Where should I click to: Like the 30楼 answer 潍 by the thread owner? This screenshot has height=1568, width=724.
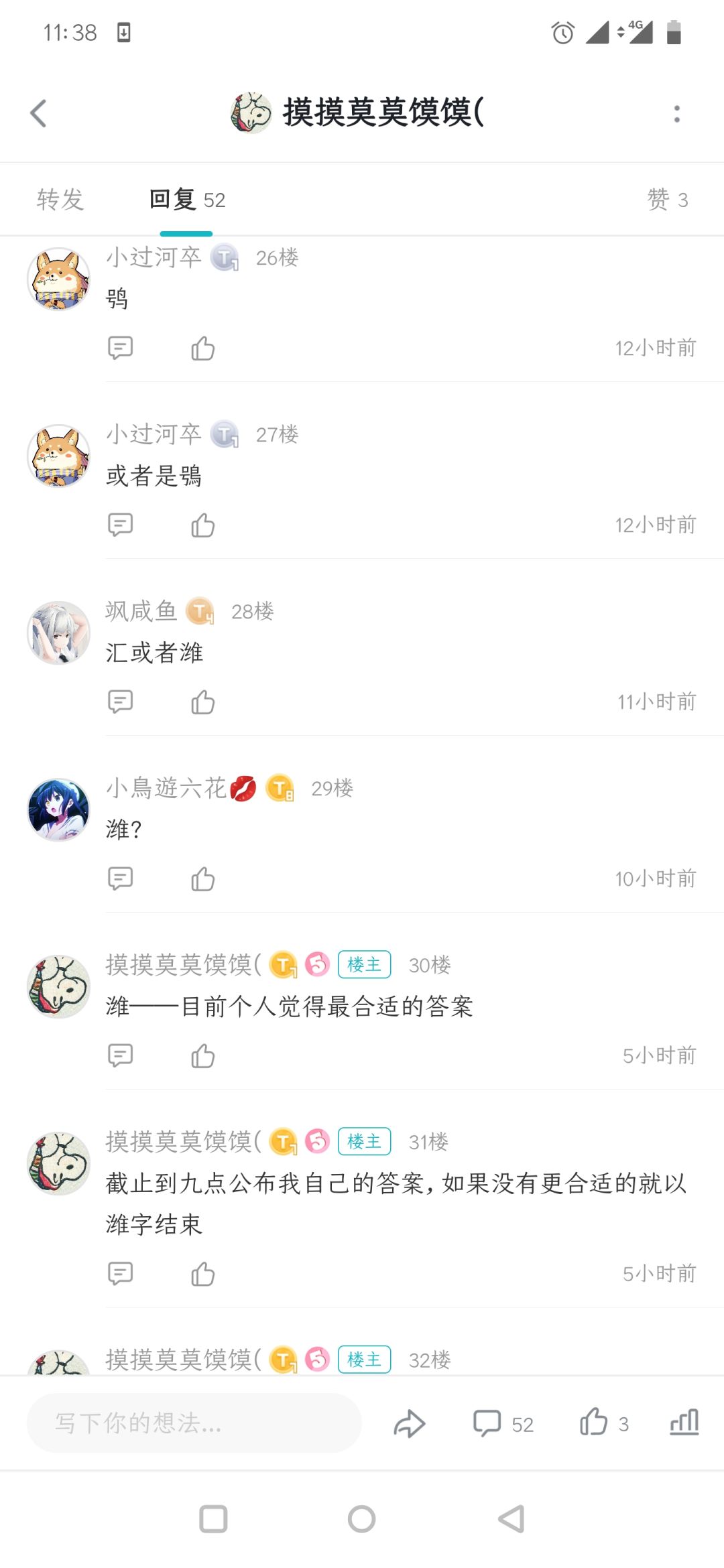(x=202, y=1055)
